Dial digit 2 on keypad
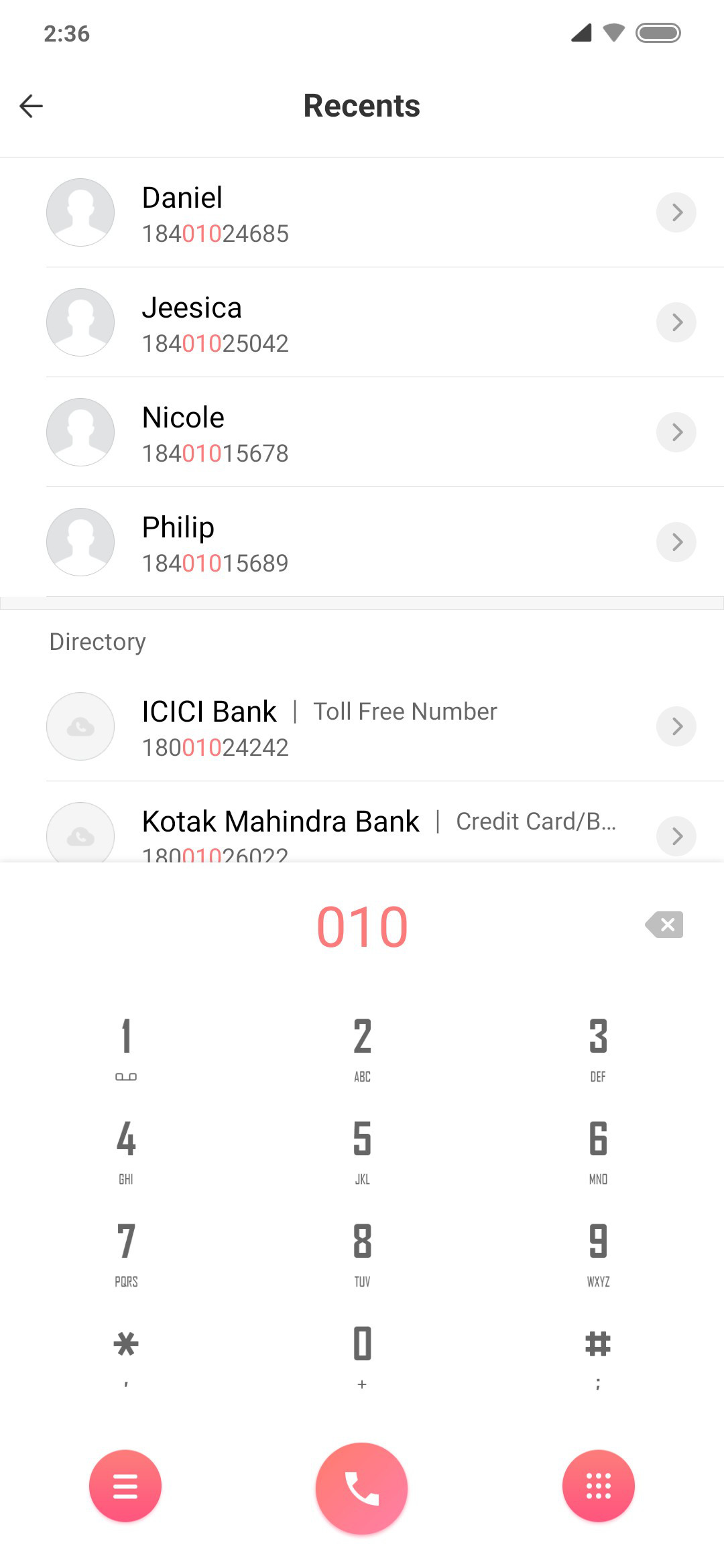 pyautogui.click(x=362, y=1049)
